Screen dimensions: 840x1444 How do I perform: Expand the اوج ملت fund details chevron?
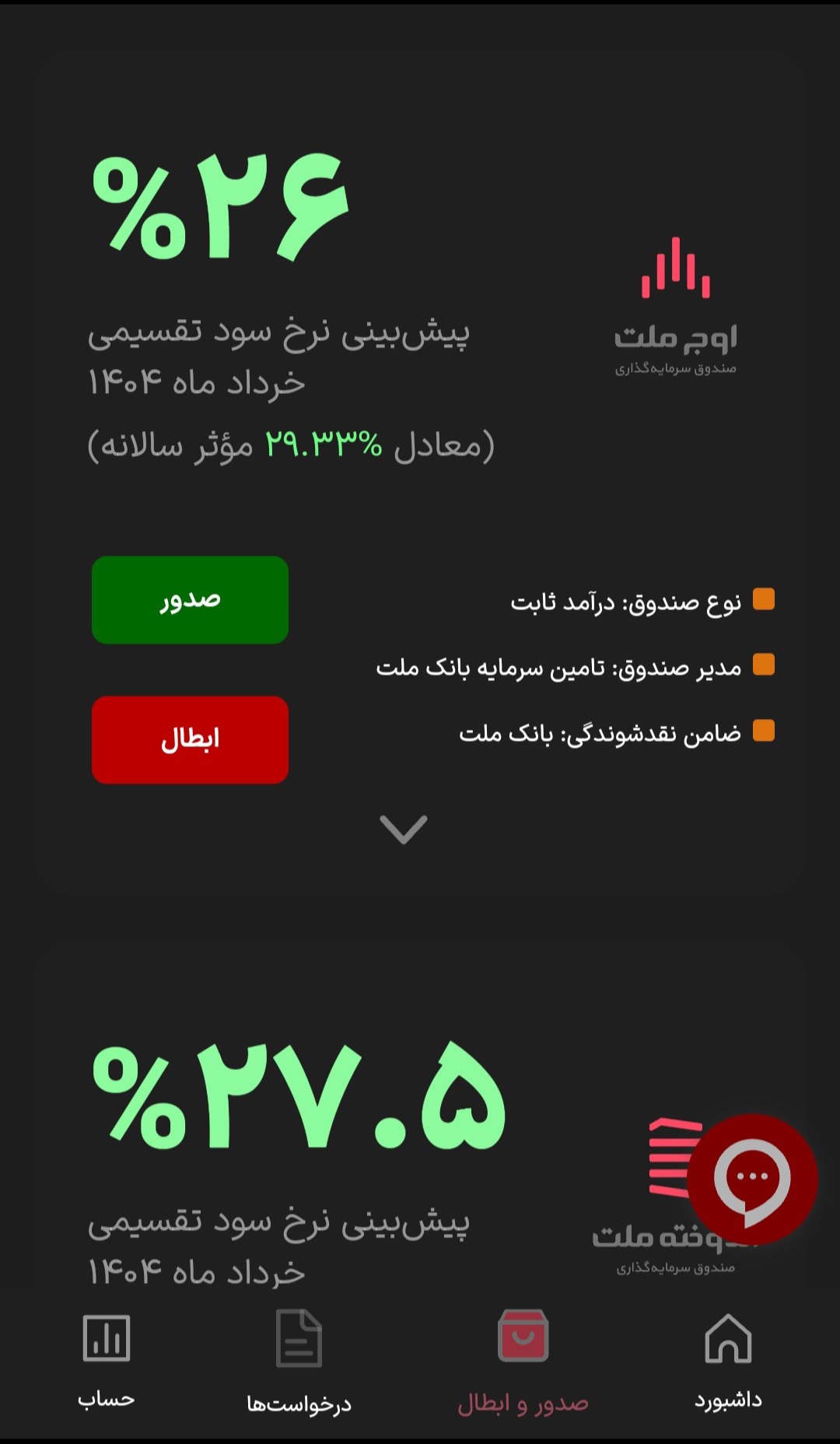[403, 829]
